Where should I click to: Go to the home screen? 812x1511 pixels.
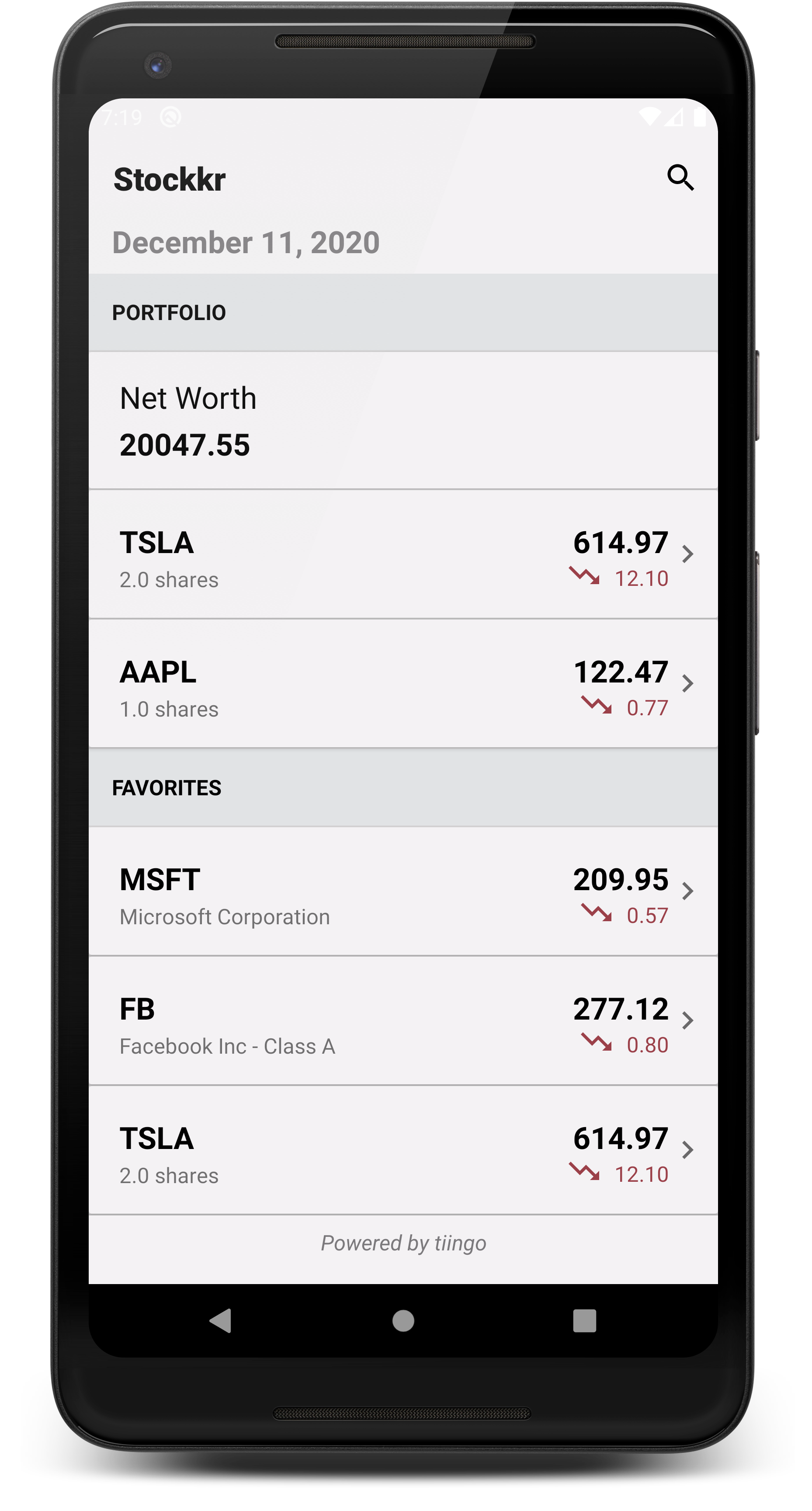pos(403,1321)
